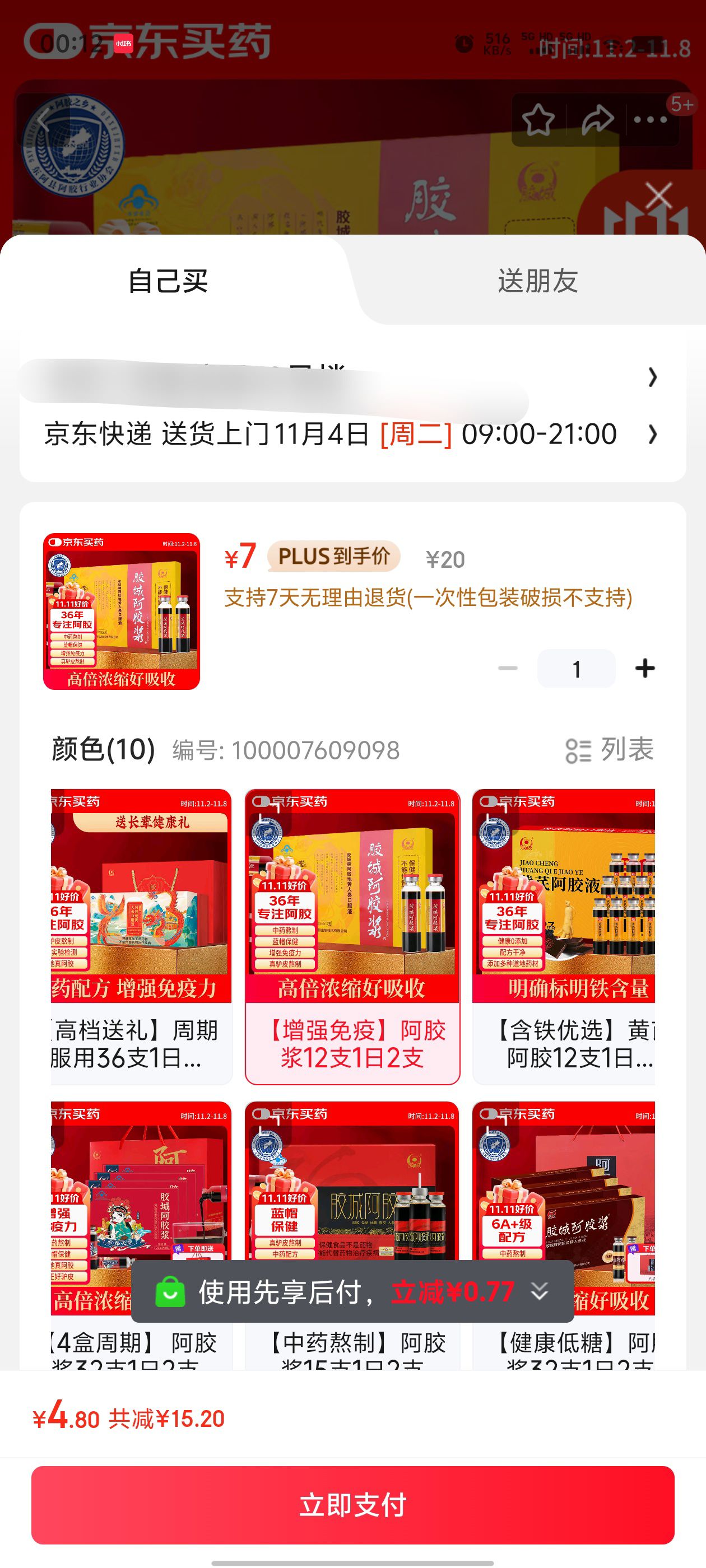
Task: Increase quantity with the plus stepper
Action: pyautogui.click(x=645, y=667)
